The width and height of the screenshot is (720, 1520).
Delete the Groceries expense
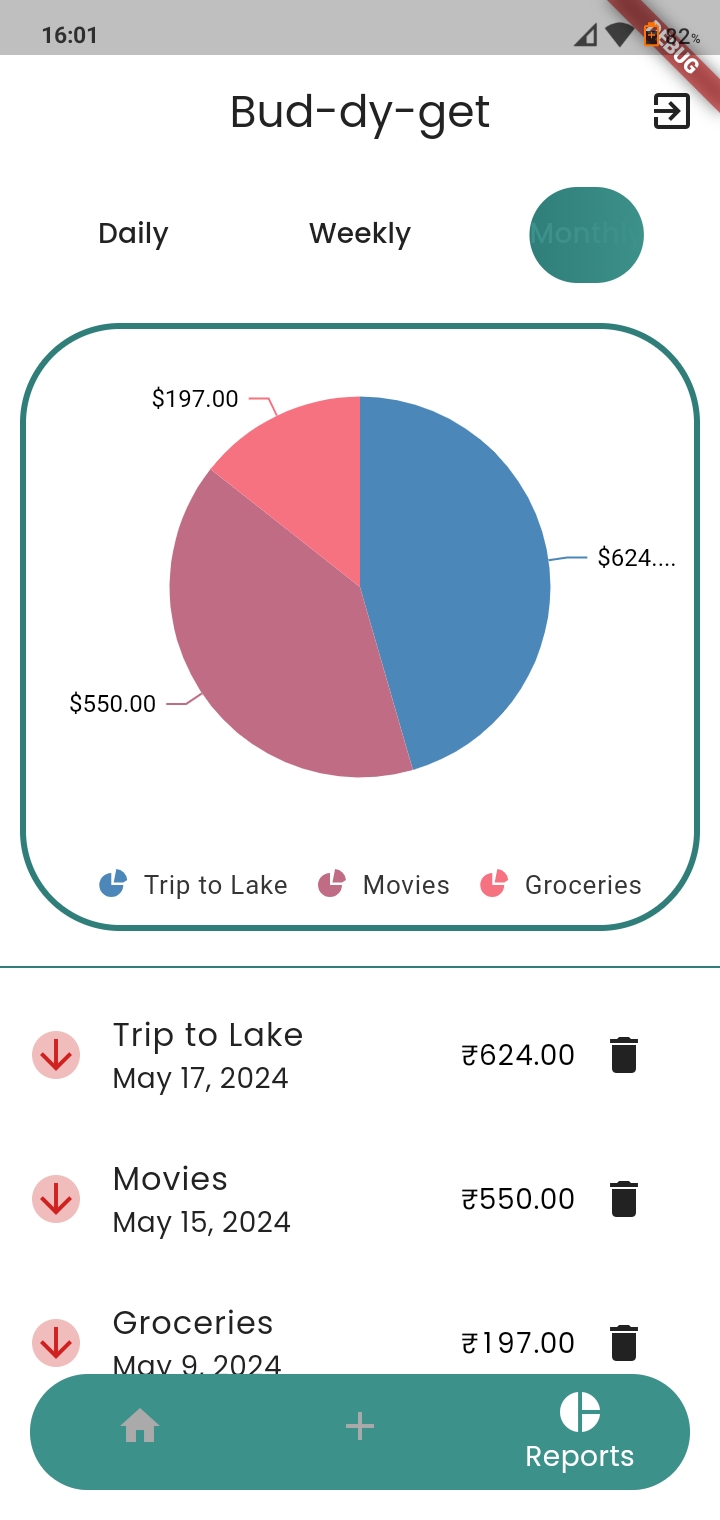pyautogui.click(x=623, y=1342)
